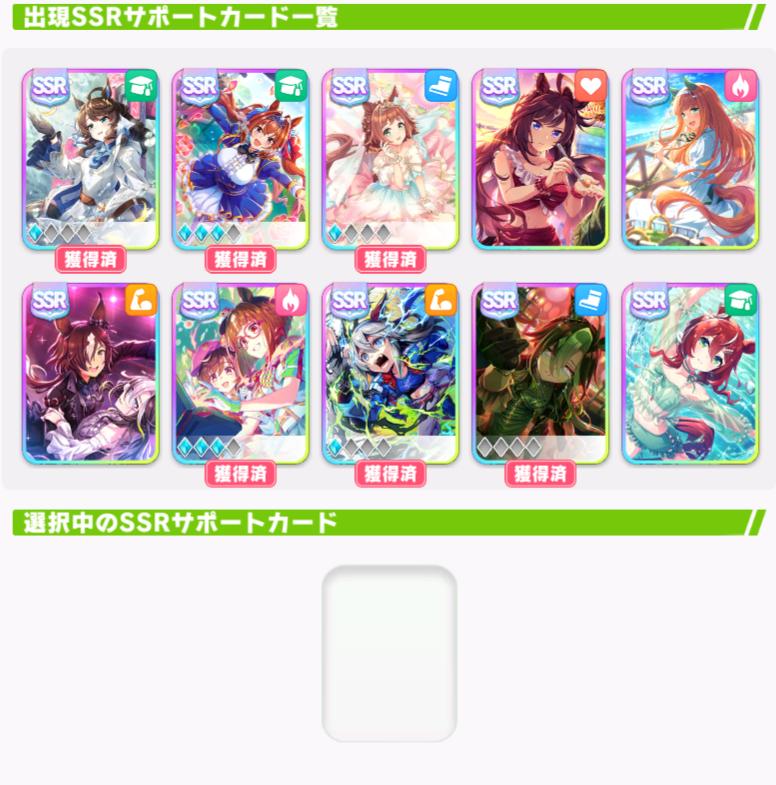Viewport: 776px width, 785px height.
Task: Pick the glasses-wearing girl SSR guts card
Action: coord(240,373)
